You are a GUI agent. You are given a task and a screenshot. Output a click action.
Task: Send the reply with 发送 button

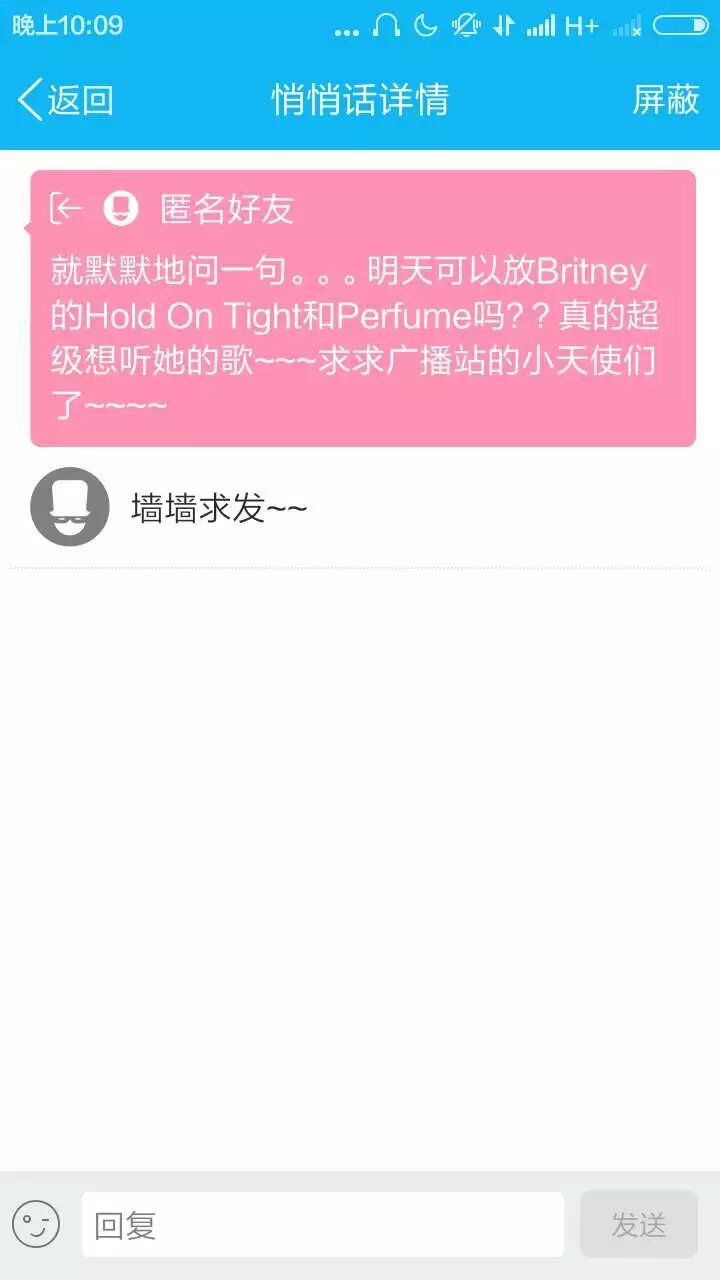click(639, 1224)
